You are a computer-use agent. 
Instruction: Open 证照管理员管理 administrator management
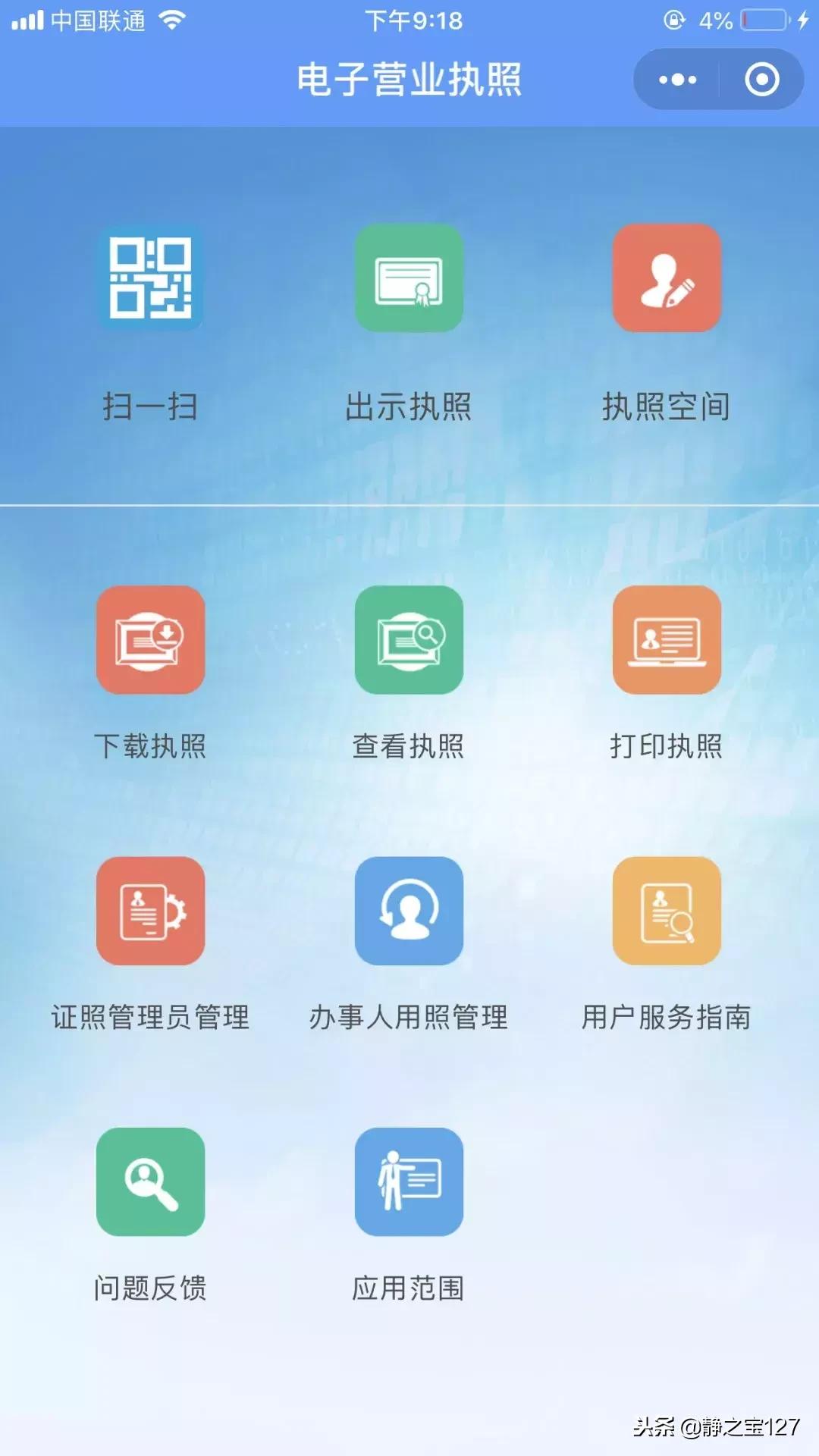(149, 912)
